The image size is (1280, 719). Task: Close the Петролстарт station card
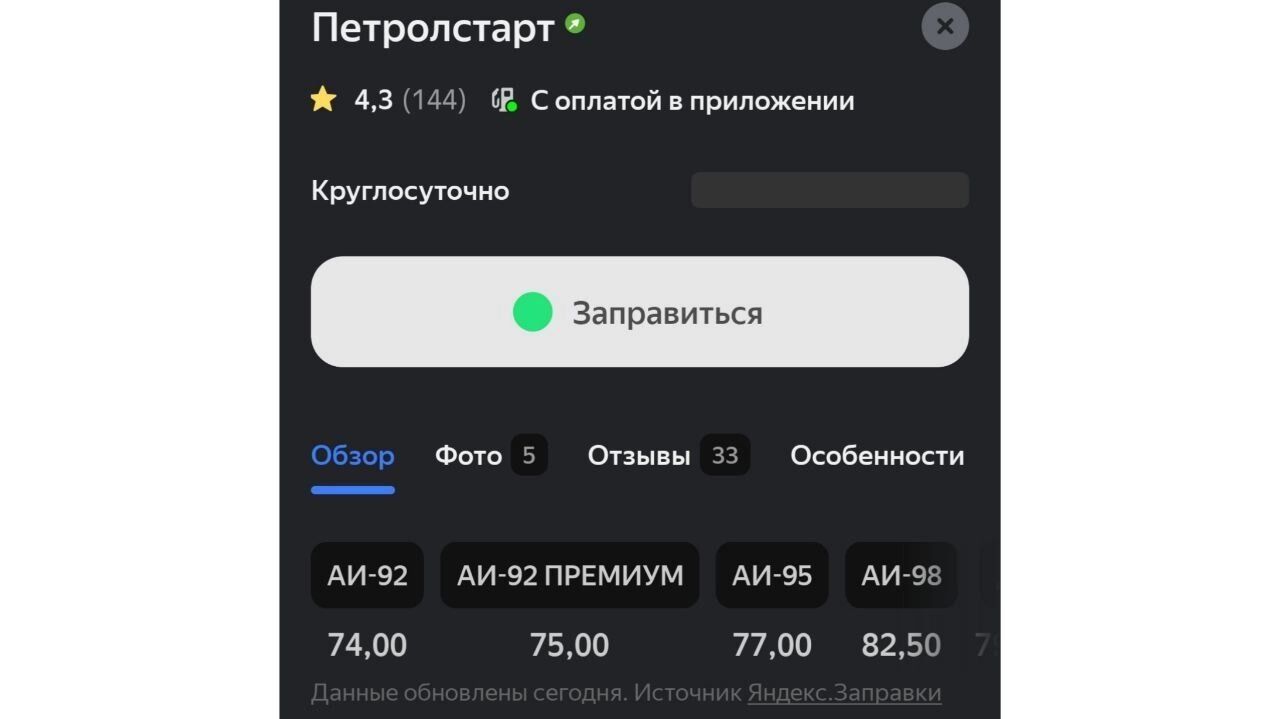944,27
